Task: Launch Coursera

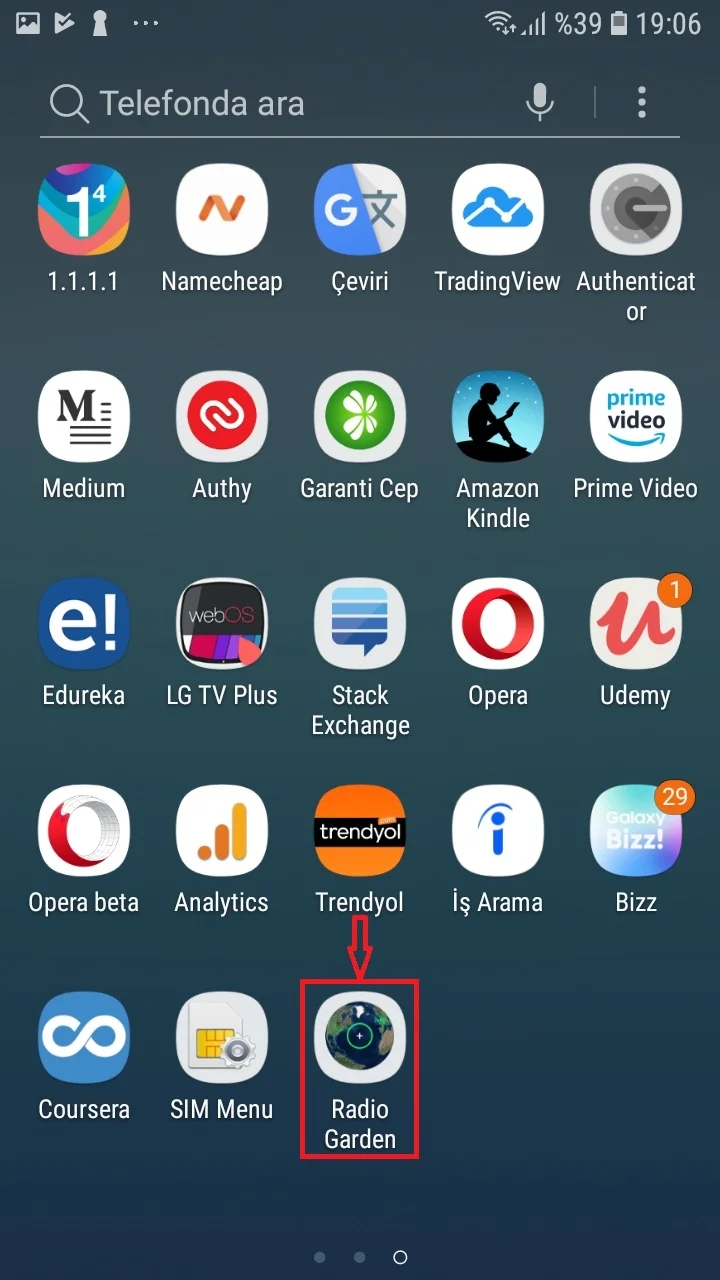Action: 84,1038
